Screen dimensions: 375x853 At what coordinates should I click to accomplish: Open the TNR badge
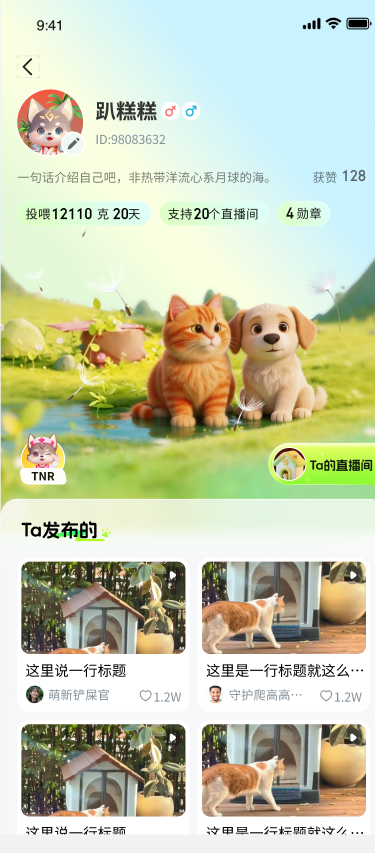pyautogui.click(x=43, y=459)
